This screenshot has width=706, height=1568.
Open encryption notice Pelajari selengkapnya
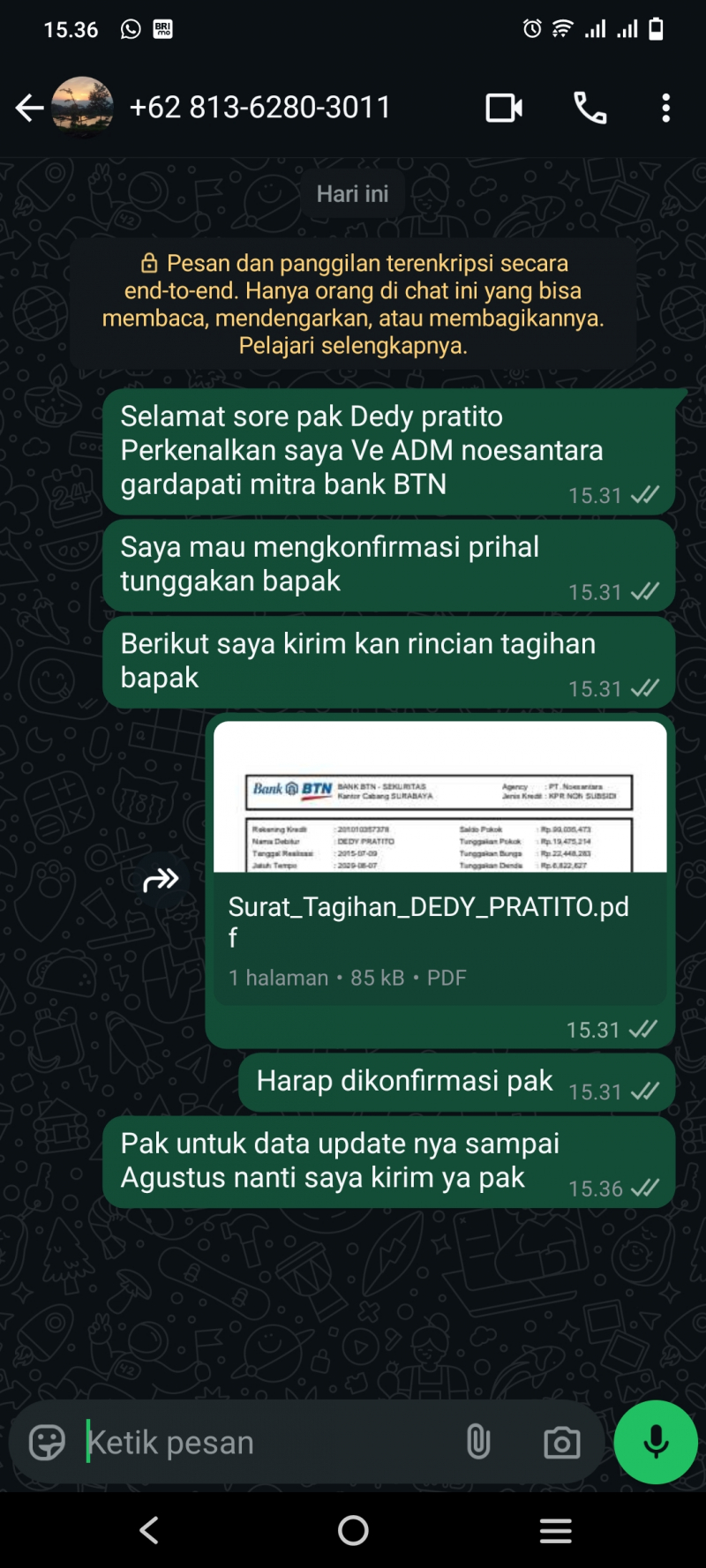(x=353, y=345)
